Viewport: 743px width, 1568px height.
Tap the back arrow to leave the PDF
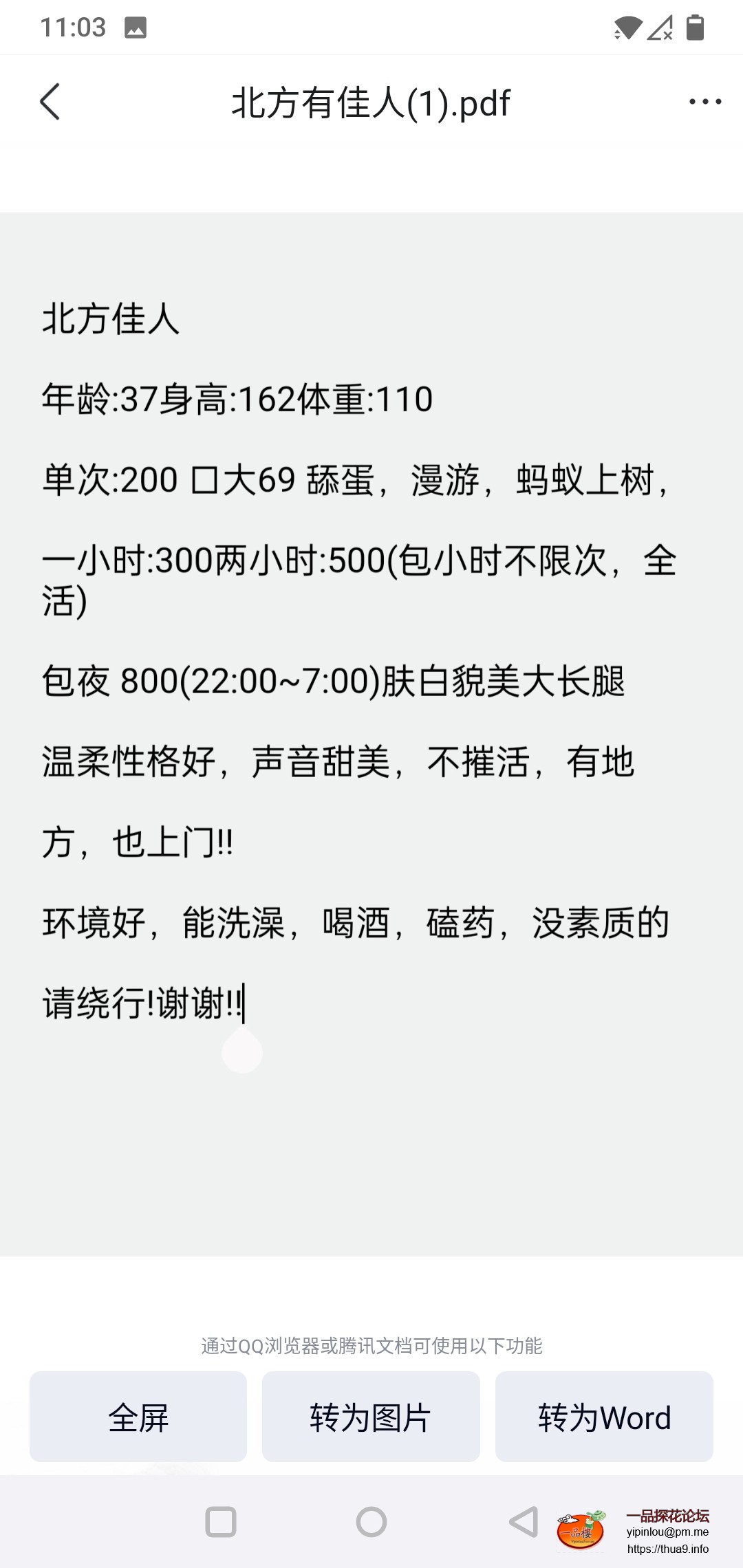point(48,102)
